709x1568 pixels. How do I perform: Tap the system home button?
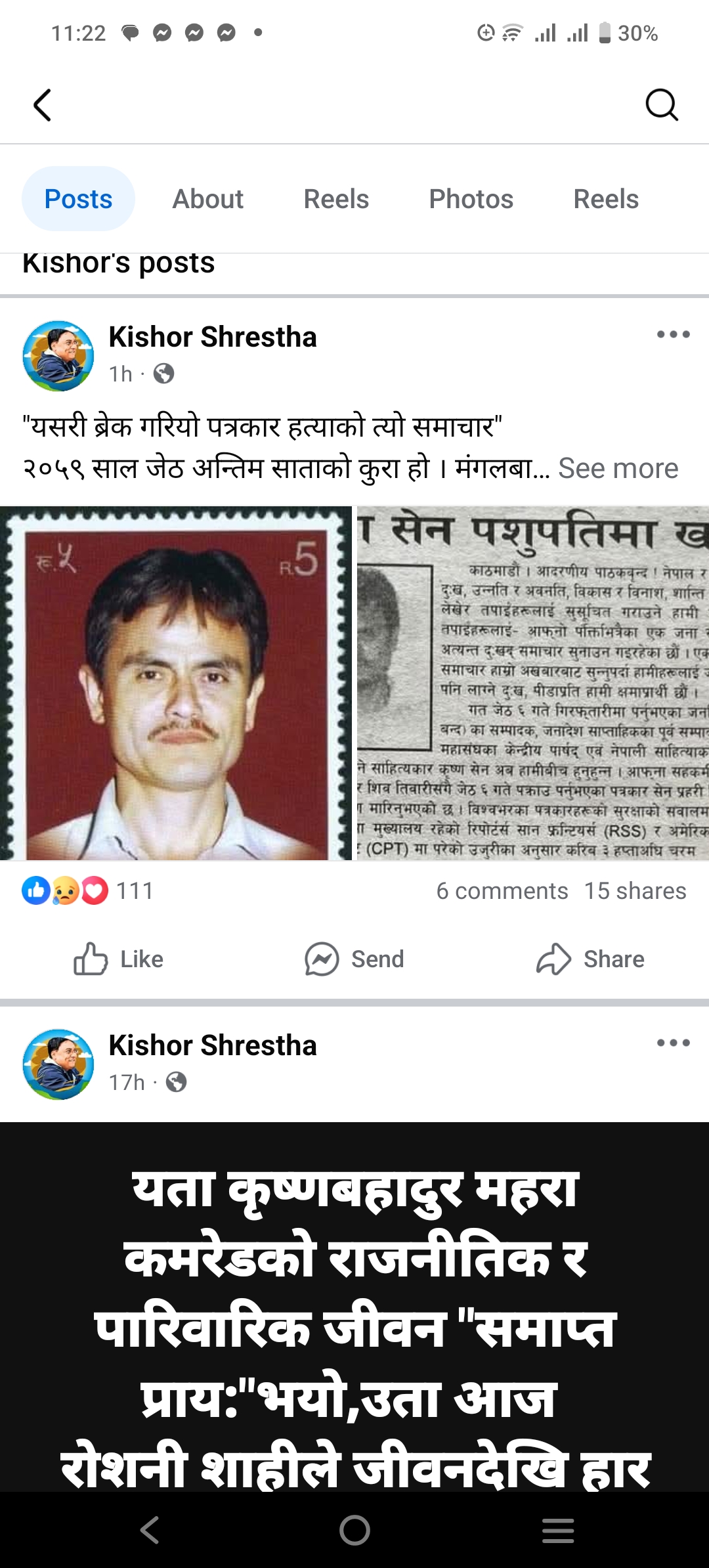point(354,1531)
